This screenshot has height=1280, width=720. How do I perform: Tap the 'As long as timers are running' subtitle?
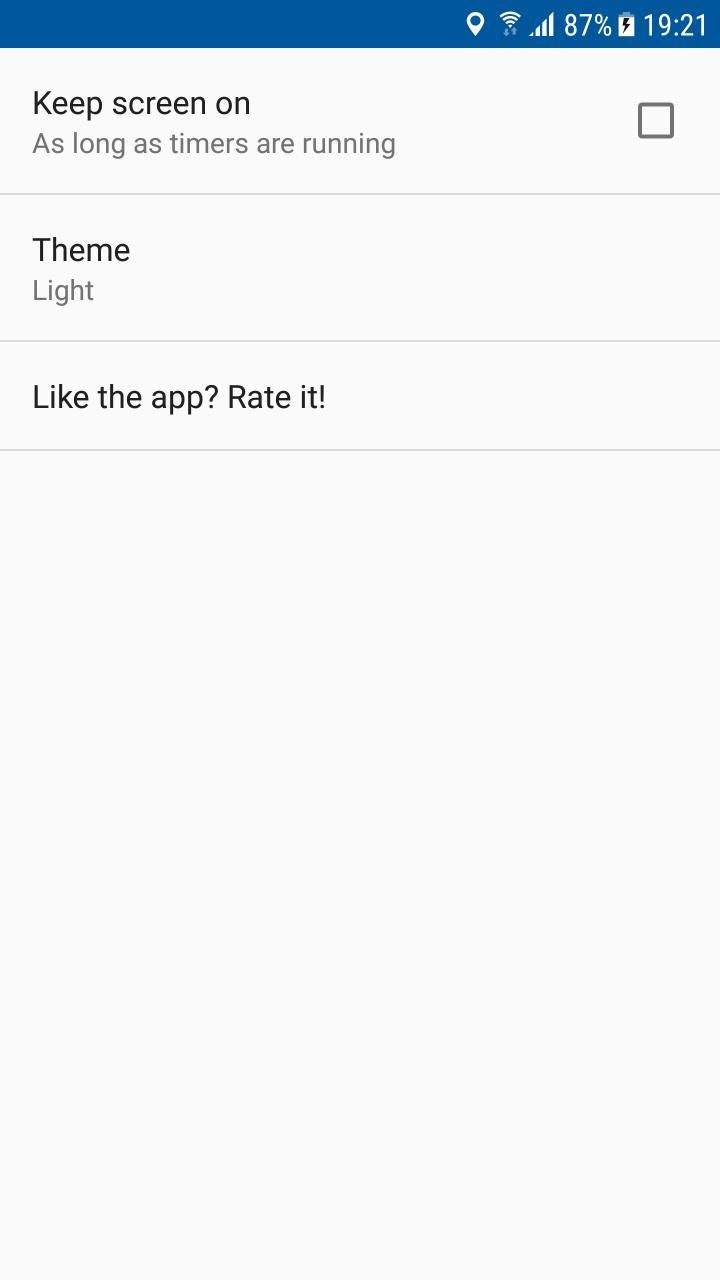point(214,143)
